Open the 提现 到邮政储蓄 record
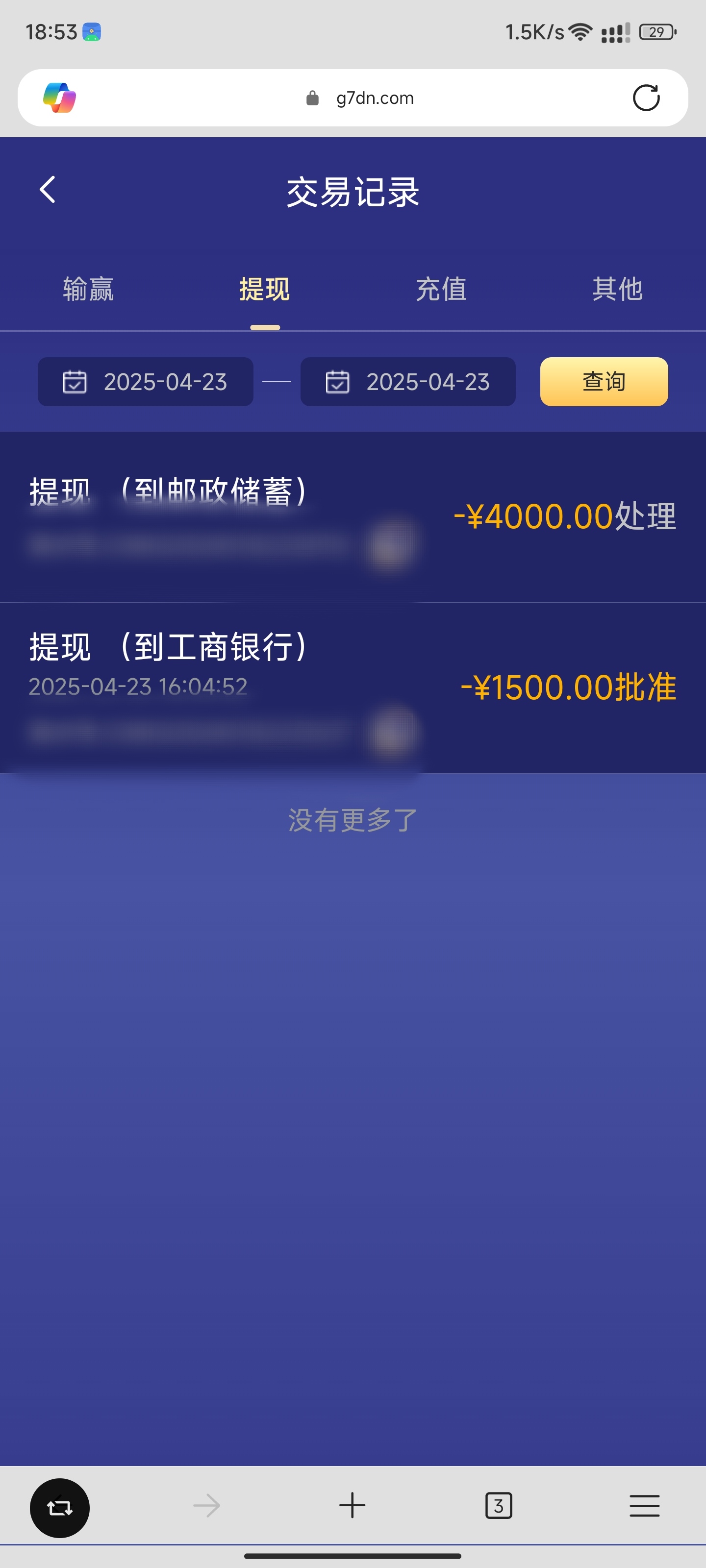706x1568 pixels. [353, 517]
